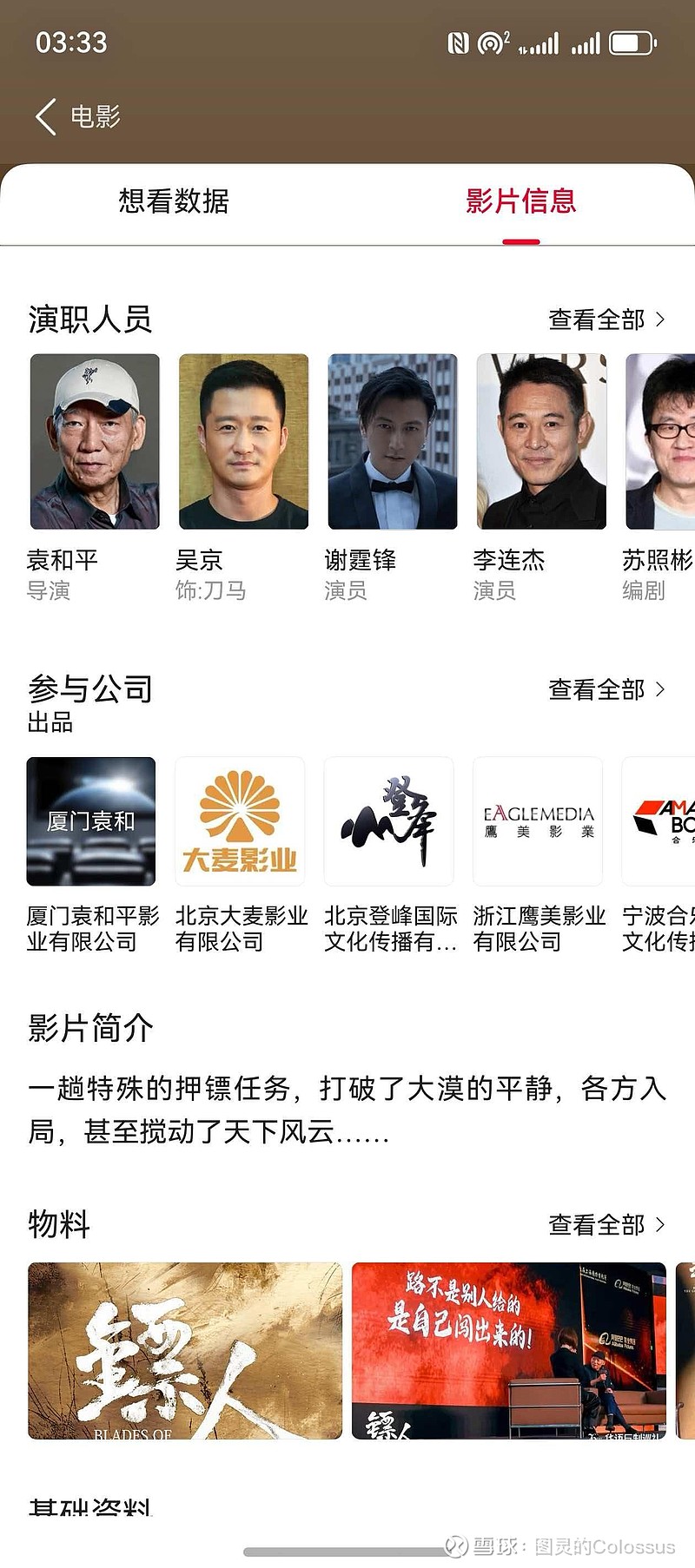Switch to the 想看数据 tab
The height and width of the screenshot is (1568, 695).
[177, 199]
